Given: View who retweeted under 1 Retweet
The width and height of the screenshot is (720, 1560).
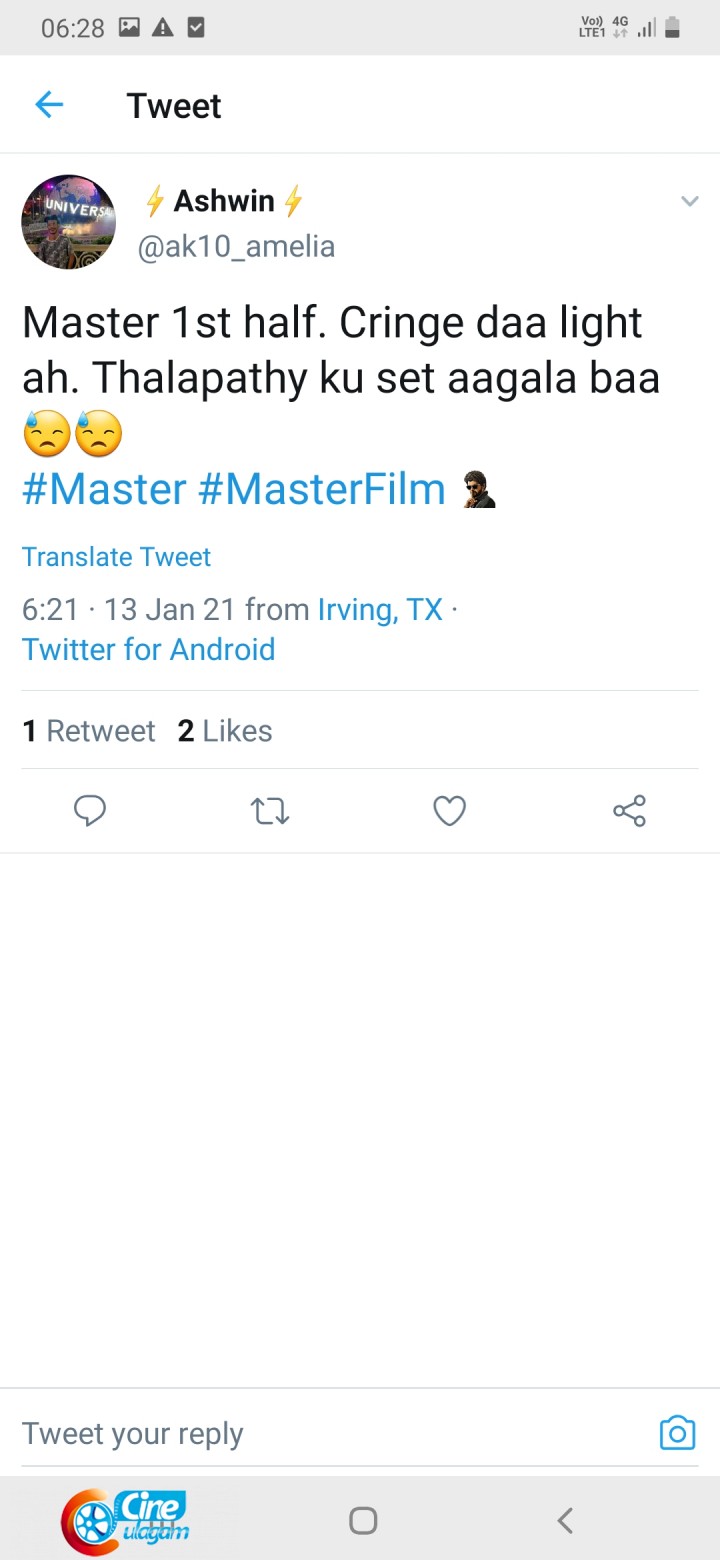Looking at the screenshot, I should tap(89, 731).
